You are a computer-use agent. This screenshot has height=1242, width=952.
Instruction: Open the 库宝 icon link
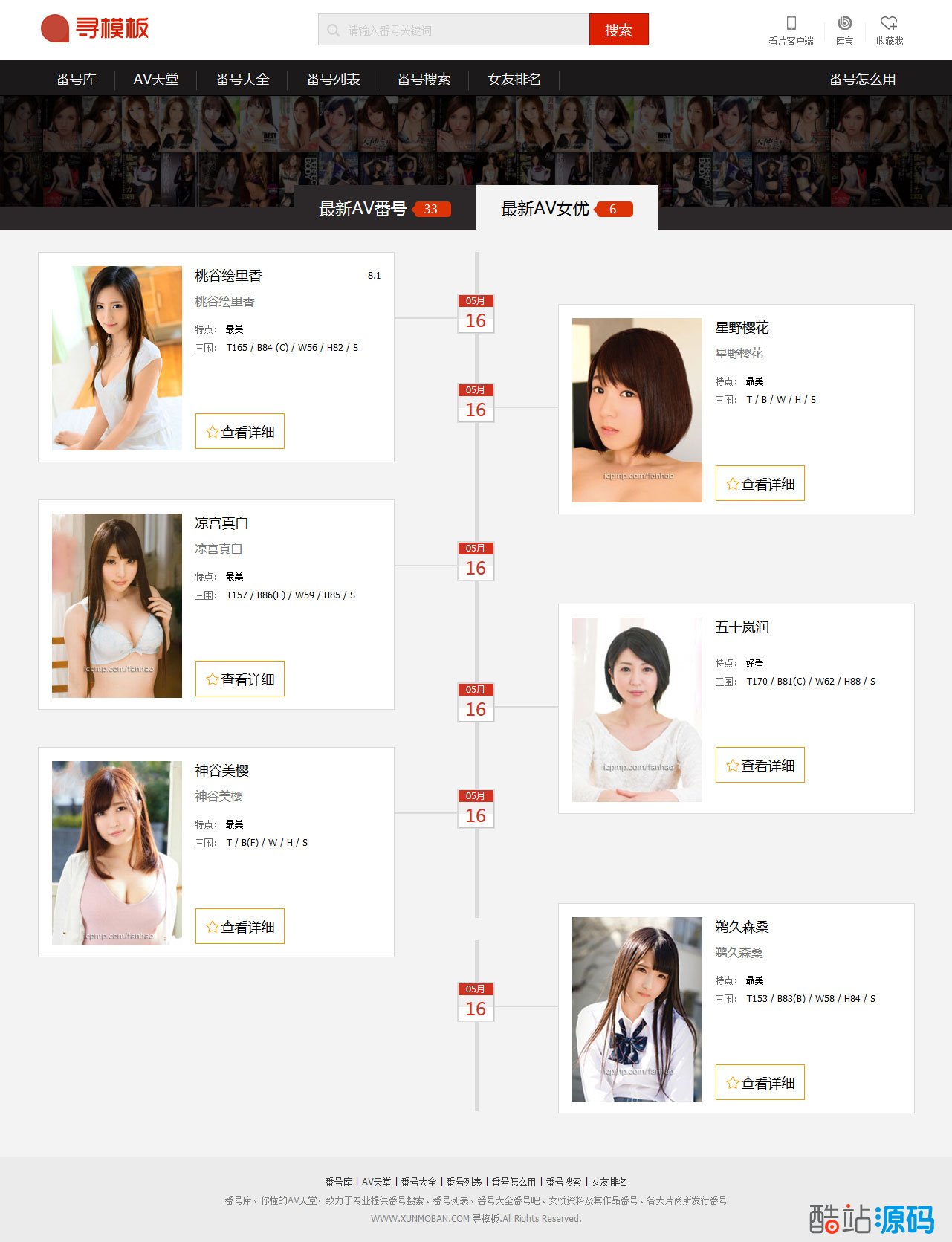click(x=844, y=31)
